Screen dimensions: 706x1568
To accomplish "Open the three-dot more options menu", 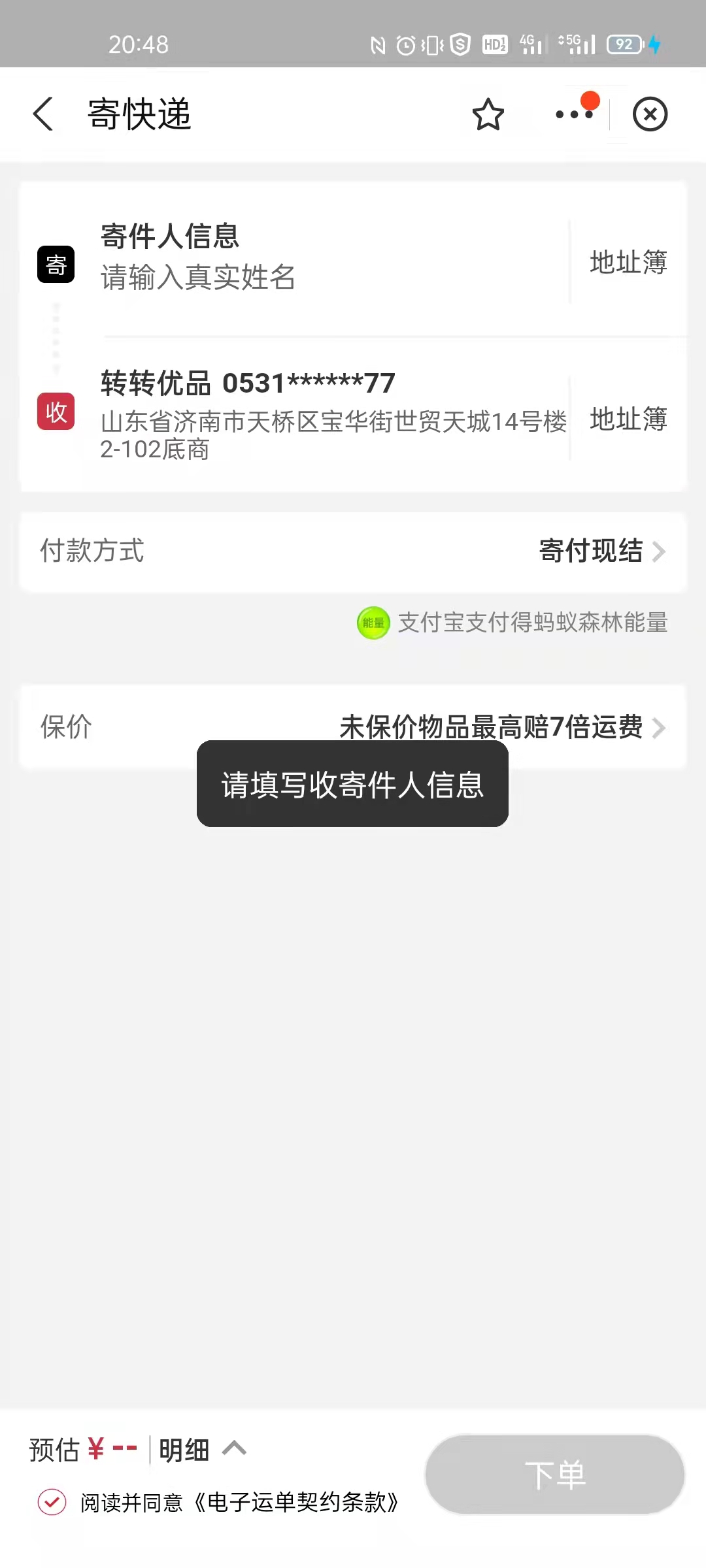I will pos(573,115).
